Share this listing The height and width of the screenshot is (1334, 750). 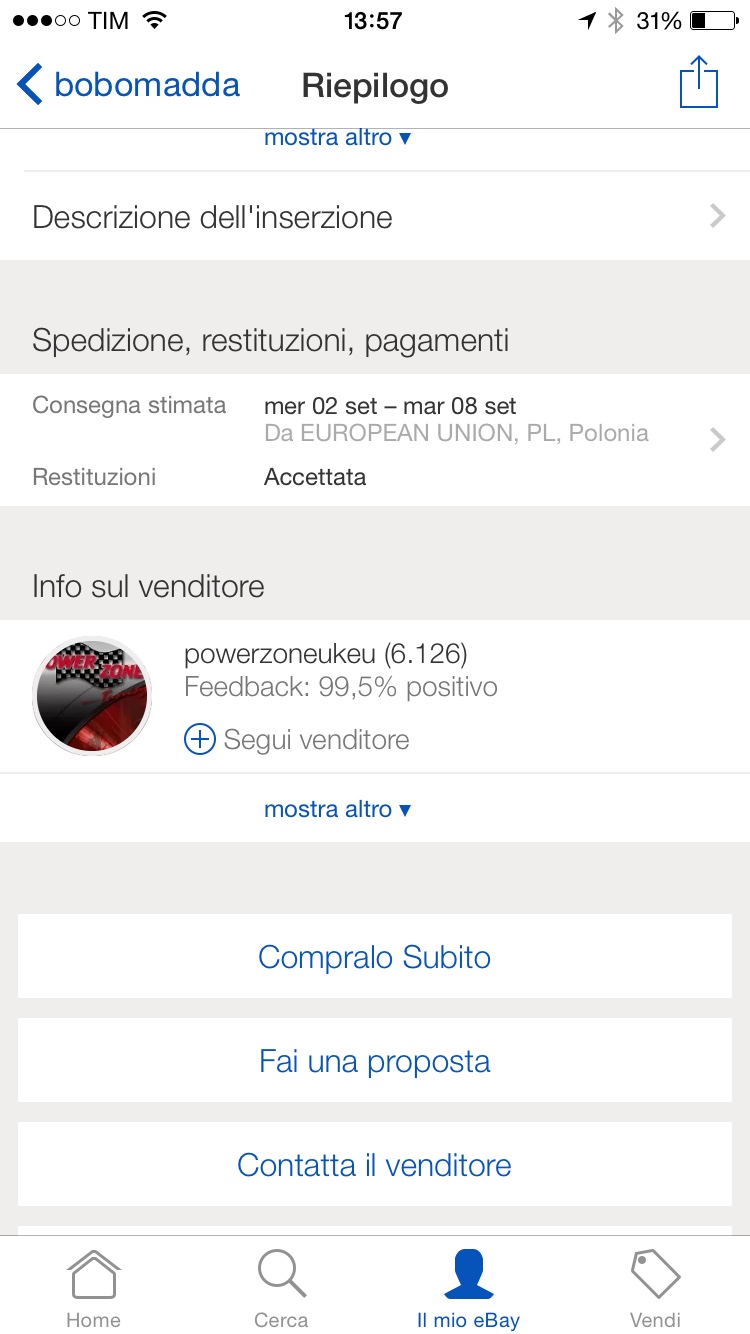pyautogui.click(x=698, y=83)
